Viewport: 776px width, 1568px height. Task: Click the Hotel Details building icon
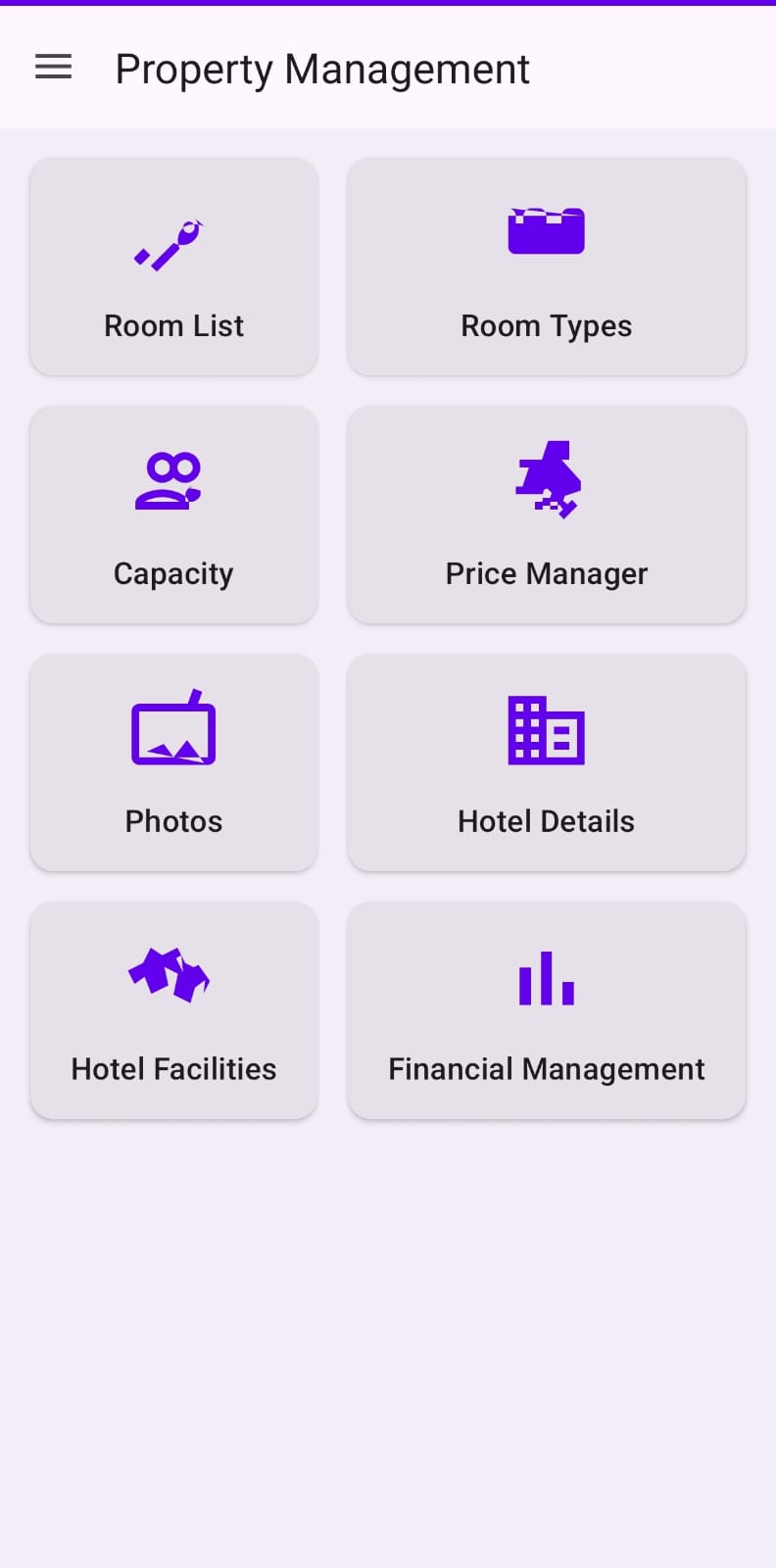(547, 729)
